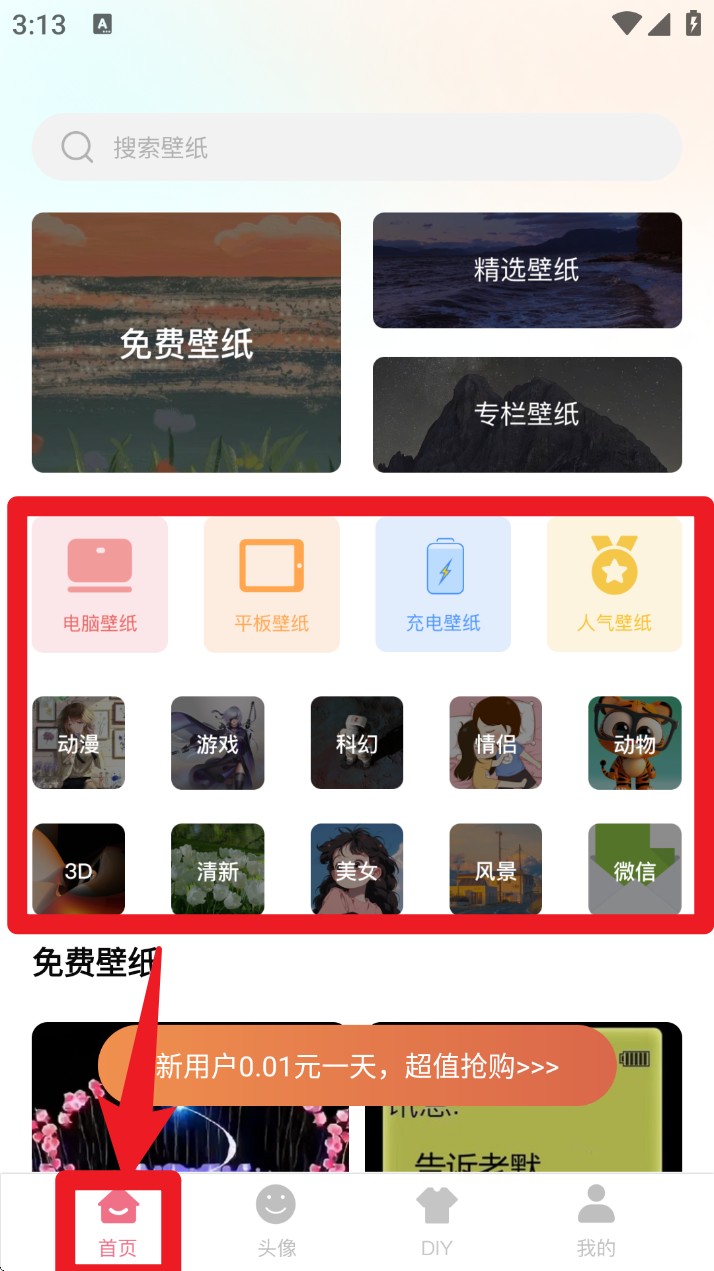Switch to the DIY tab
714x1271 pixels.
pyautogui.click(x=436, y=1222)
